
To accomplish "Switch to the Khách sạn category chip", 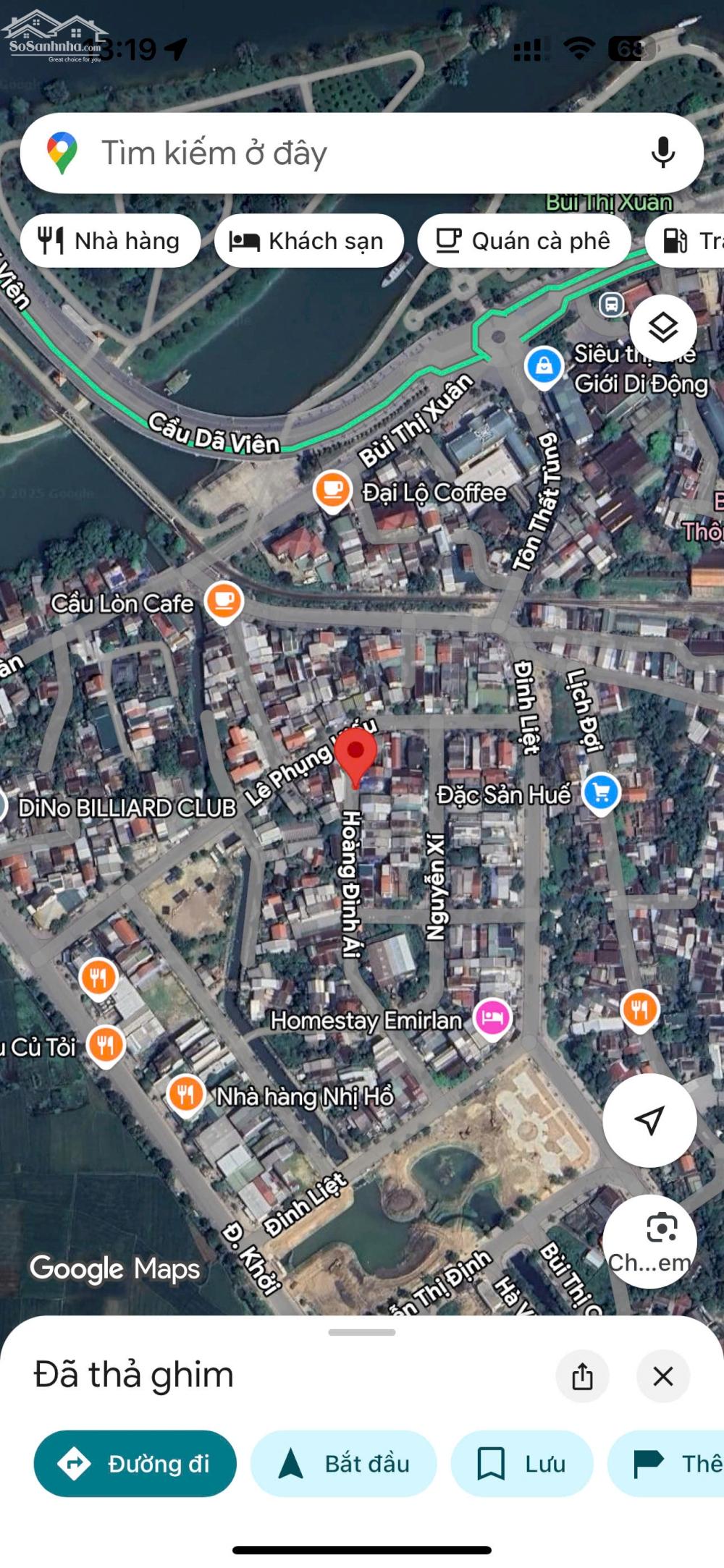I will coord(309,241).
